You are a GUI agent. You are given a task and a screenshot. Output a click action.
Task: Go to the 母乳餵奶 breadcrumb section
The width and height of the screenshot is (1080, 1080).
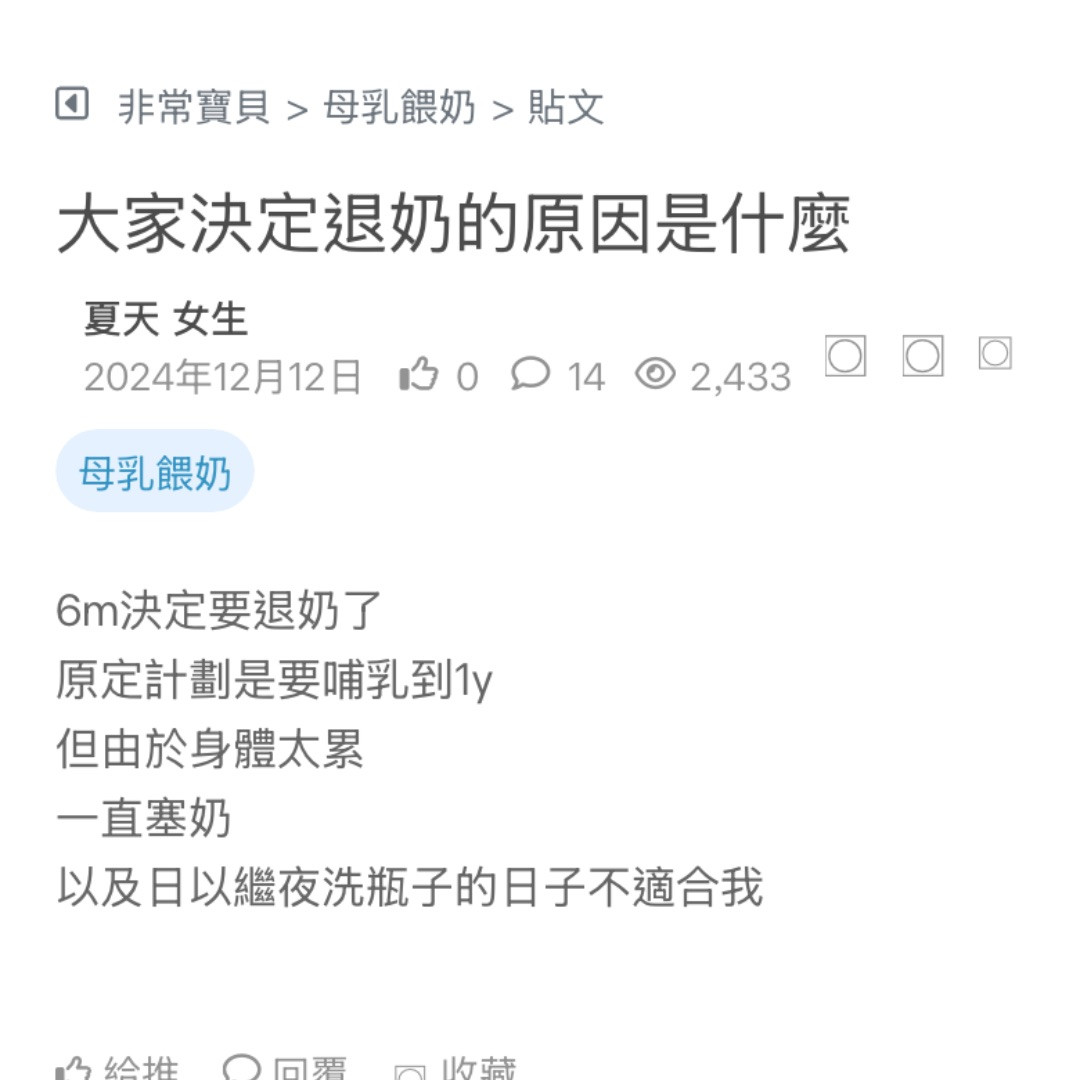pos(399,107)
